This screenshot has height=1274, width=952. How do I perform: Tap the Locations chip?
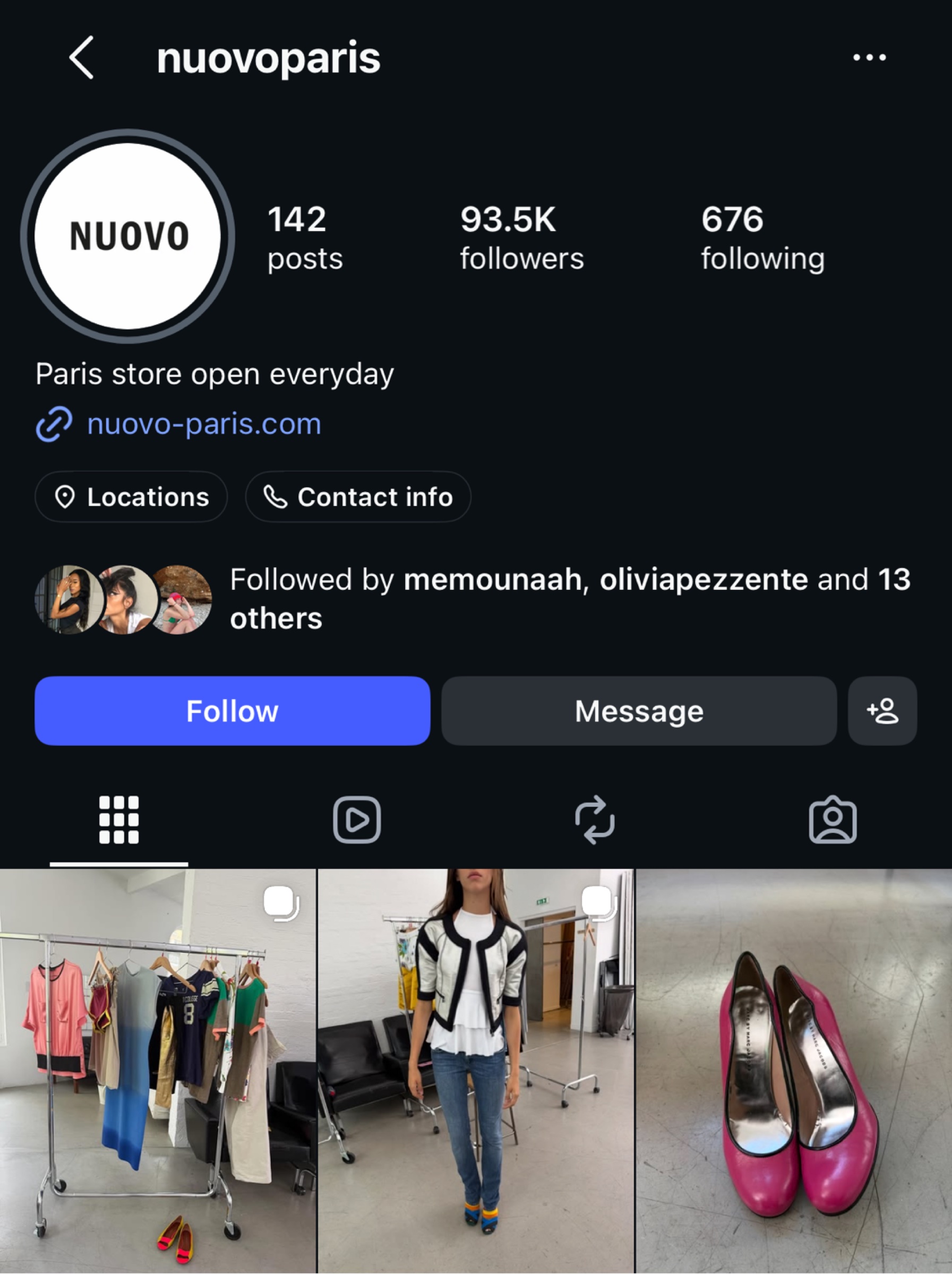(131, 496)
